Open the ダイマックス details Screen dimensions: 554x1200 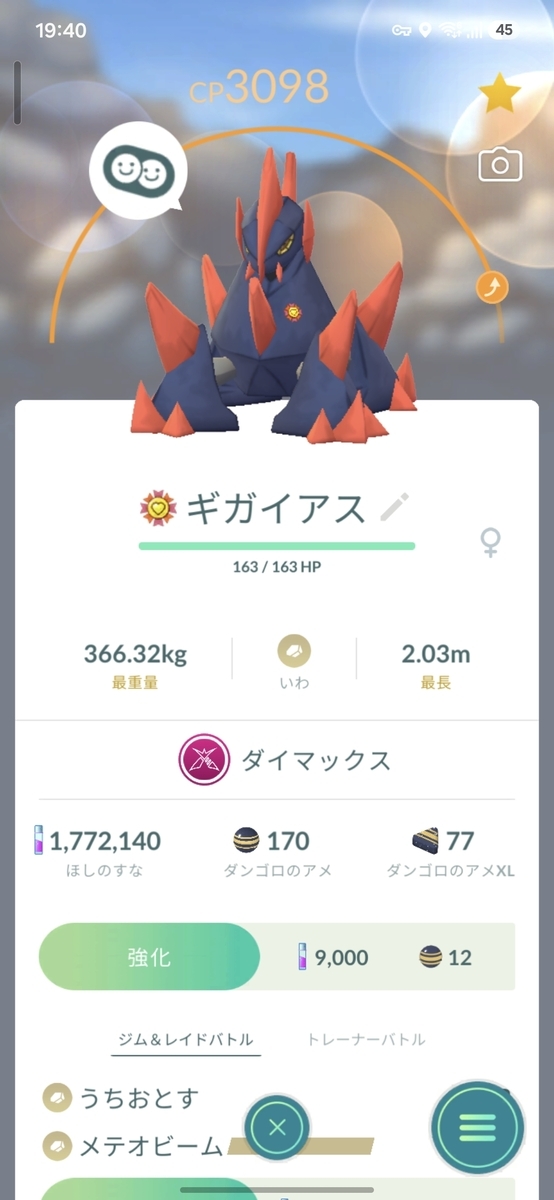[284, 760]
